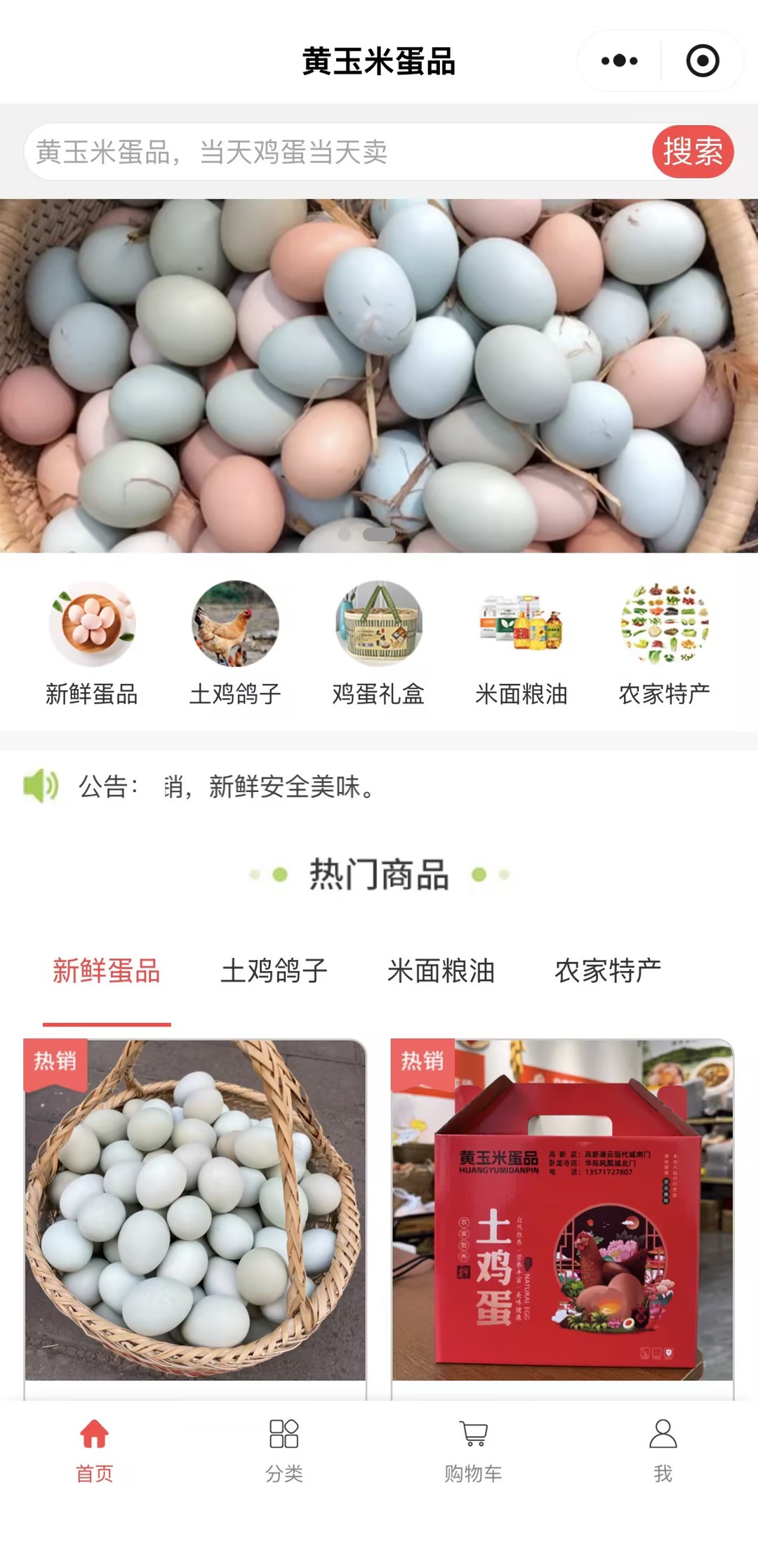The image size is (758, 1568).
Task: Go to the 首页 tab
Action: (x=95, y=1450)
